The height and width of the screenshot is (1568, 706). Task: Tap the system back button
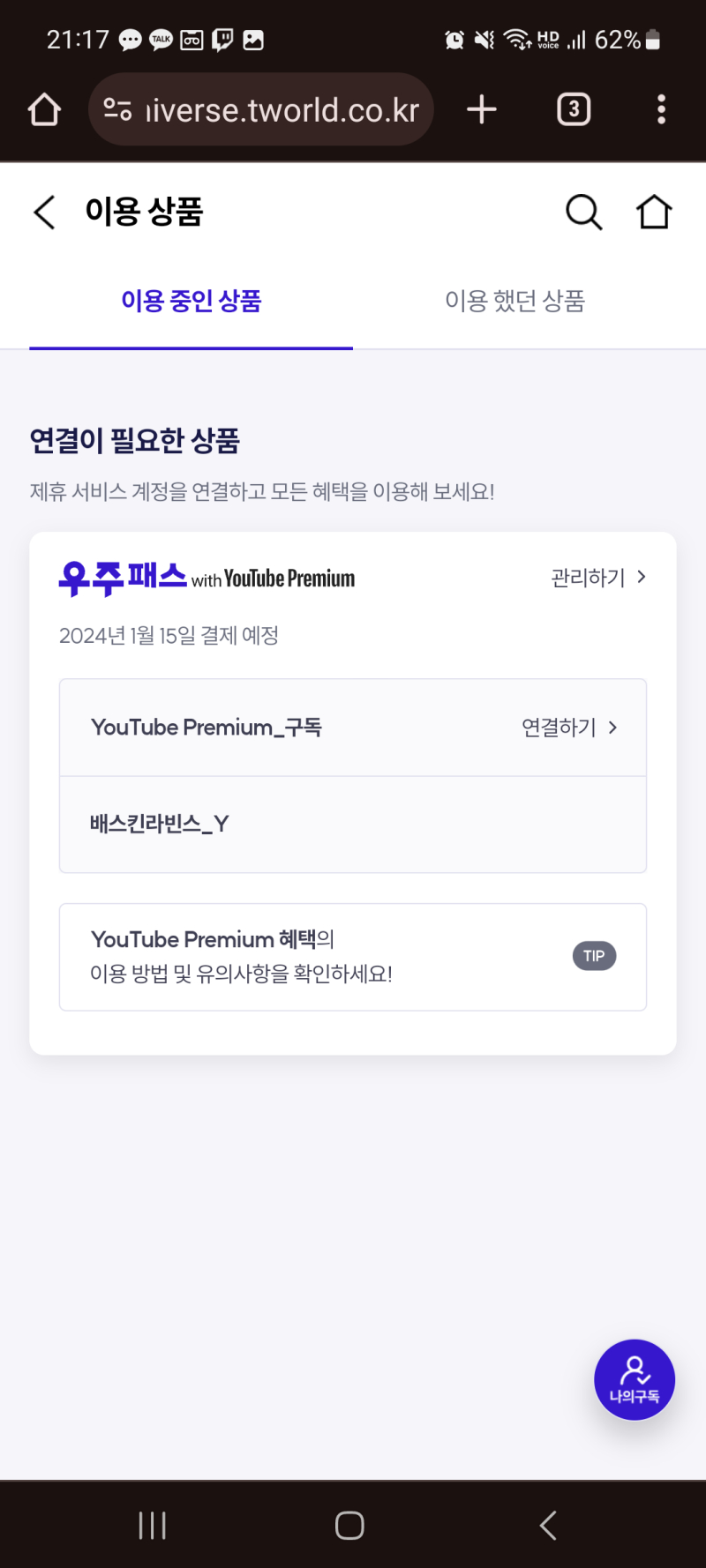(548, 1525)
